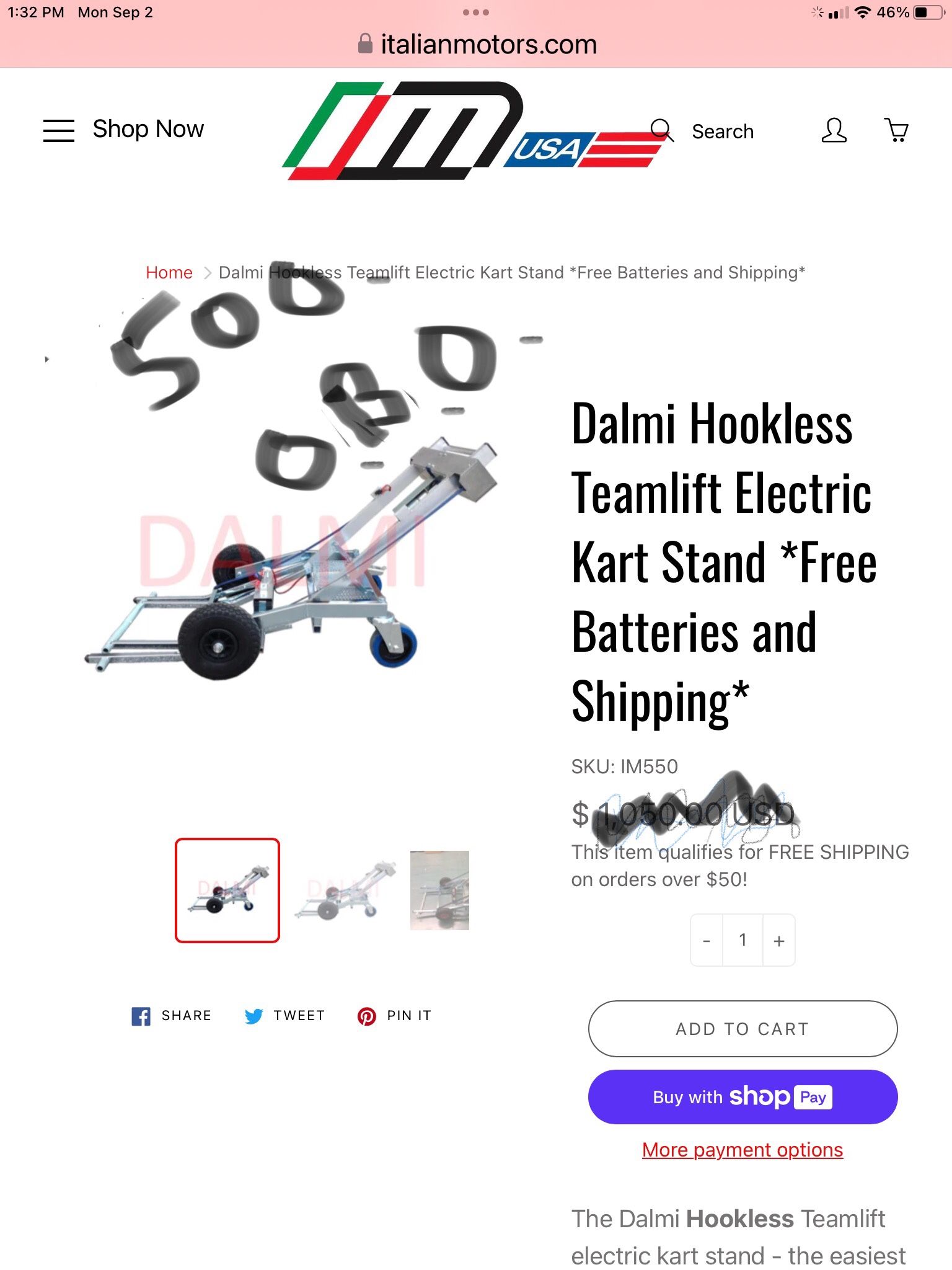The width and height of the screenshot is (952, 1270).
Task: Increase quantity with plus button
Action: click(779, 941)
